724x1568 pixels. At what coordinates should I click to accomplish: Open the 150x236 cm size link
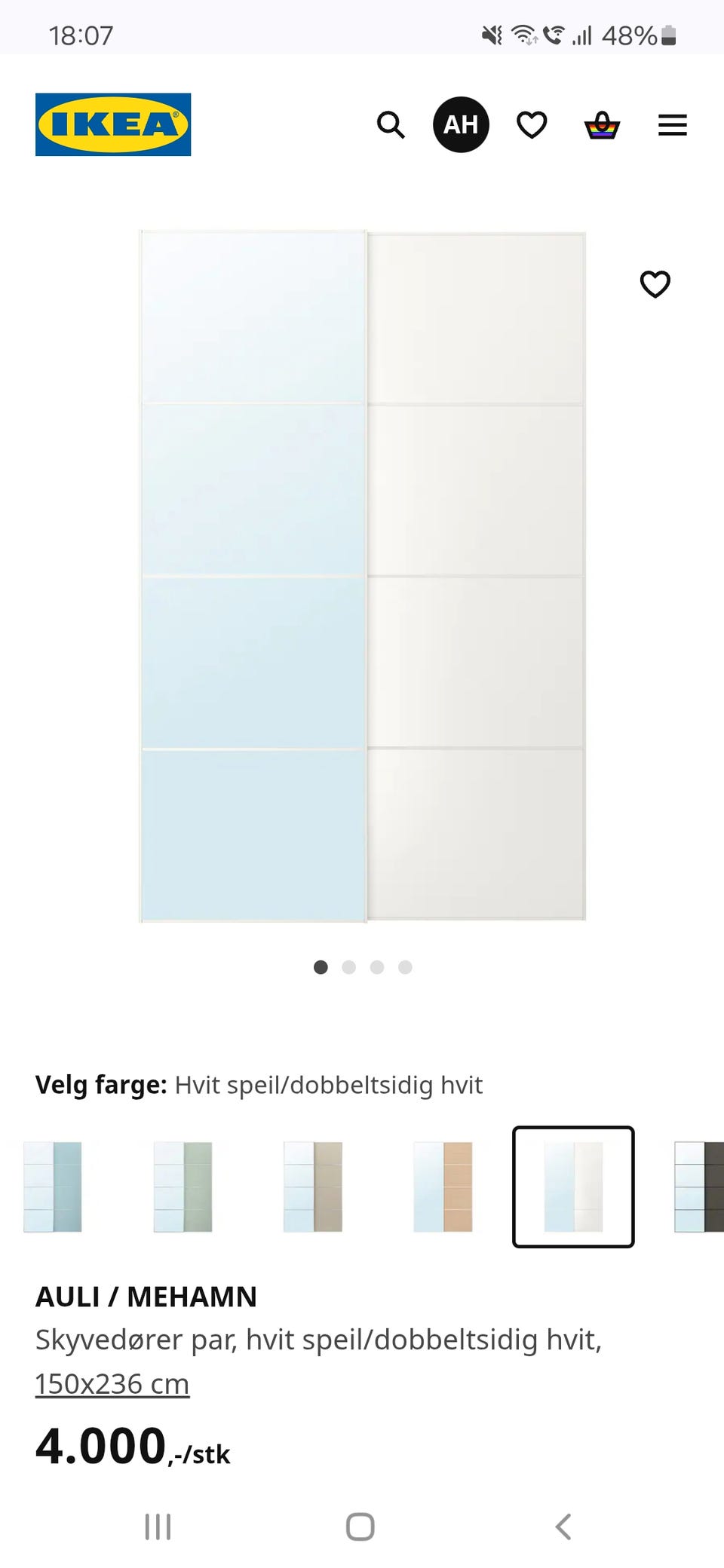(112, 1384)
